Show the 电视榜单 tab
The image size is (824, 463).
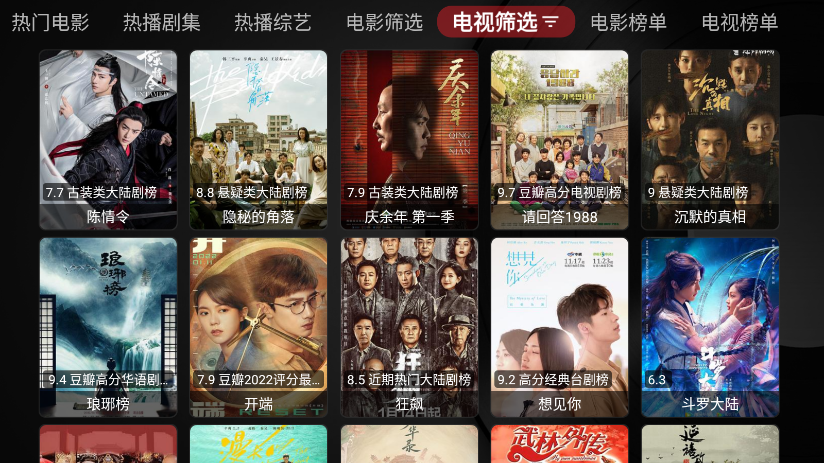[x=740, y=22]
